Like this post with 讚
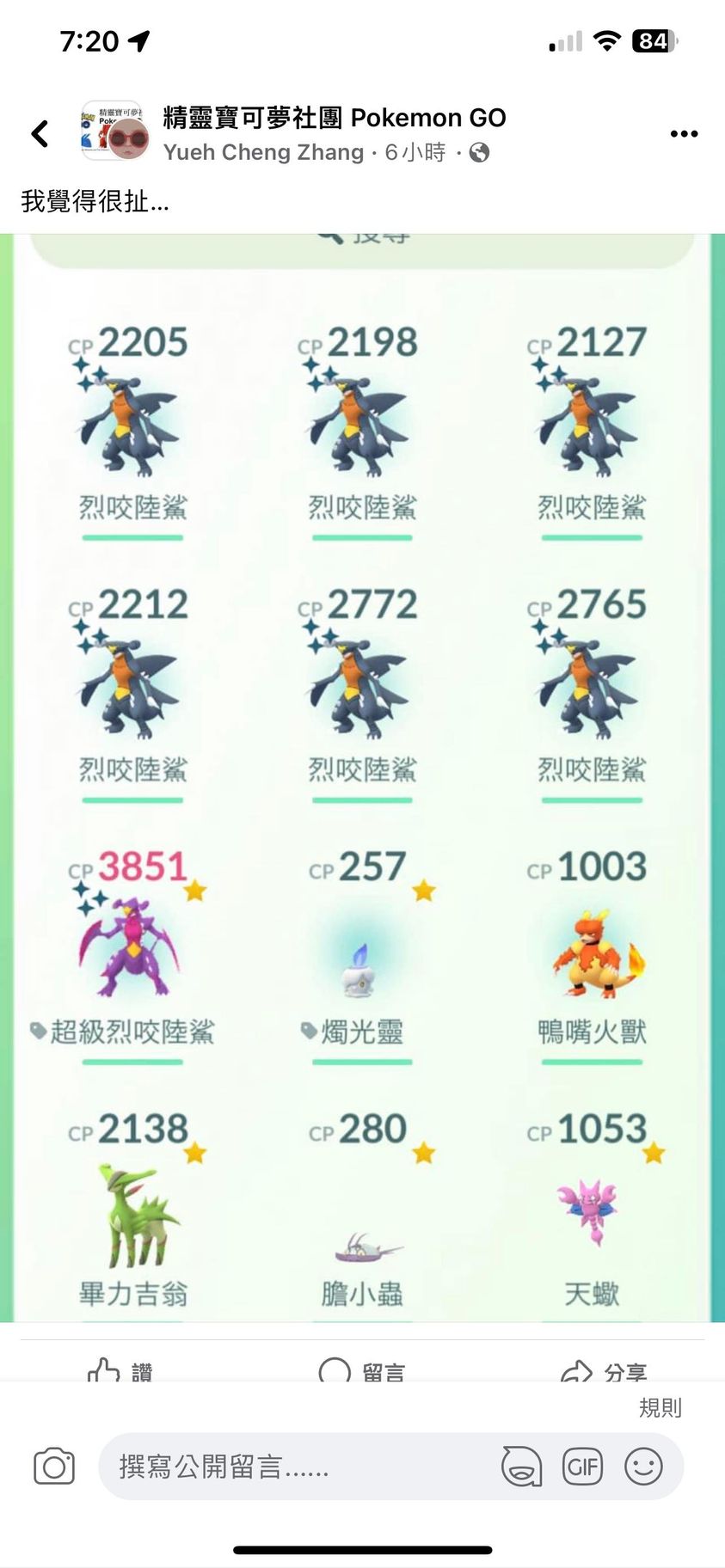The height and width of the screenshot is (1568, 725). (x=120, y=1369)
